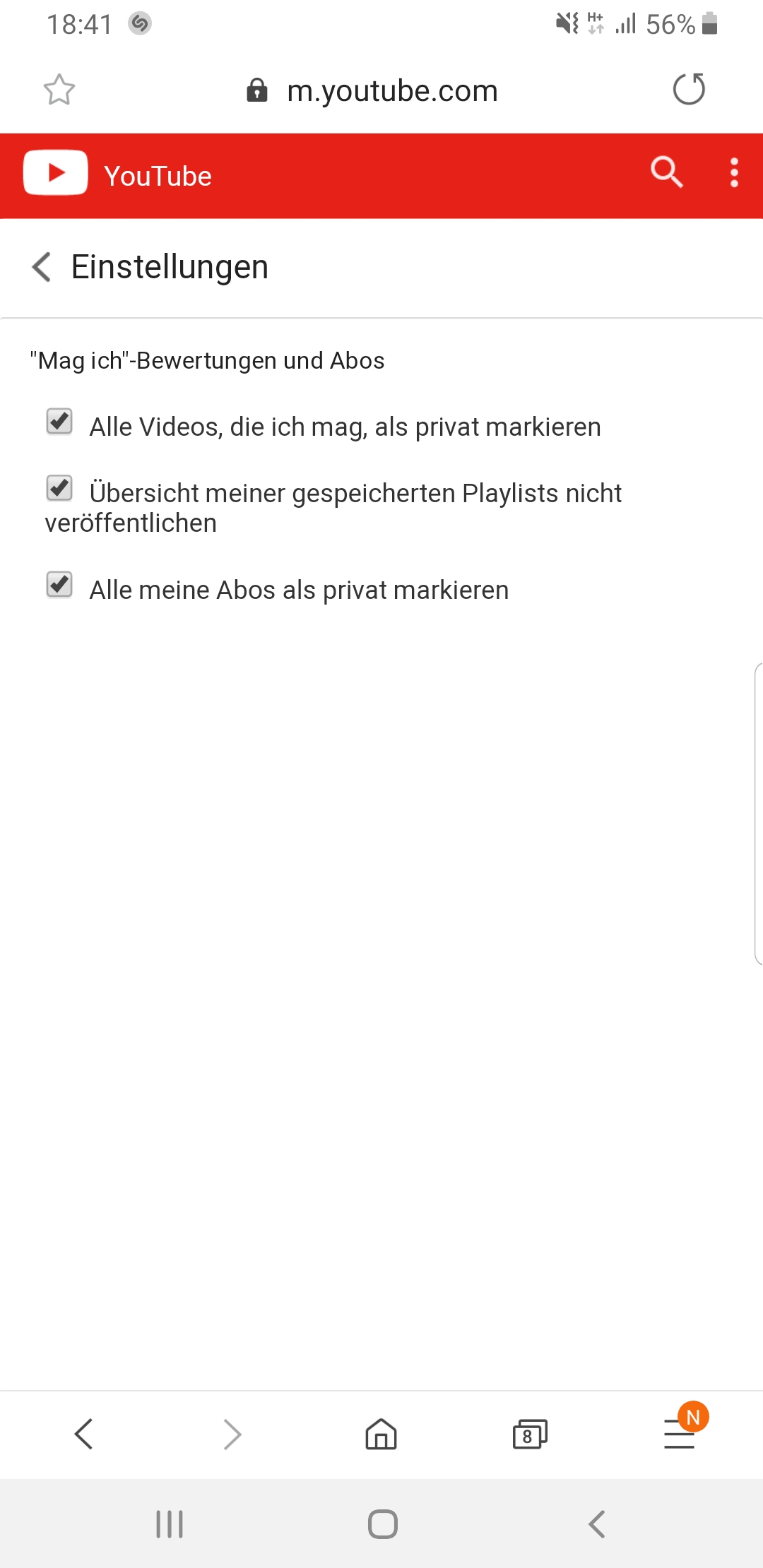Open recent apps from the navigation bar
Screen dimensions: 763x1568
tap(170, 1524)
